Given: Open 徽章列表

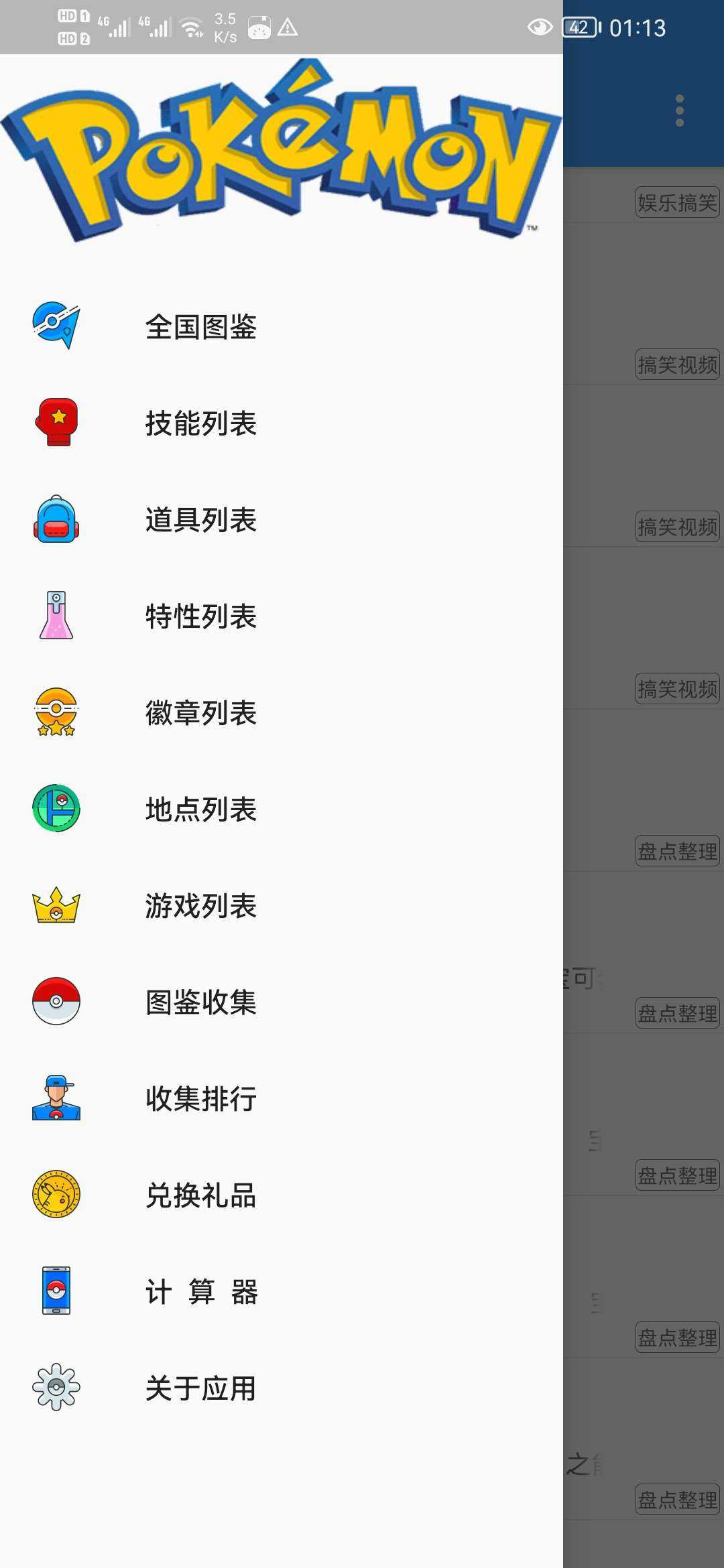Looking at the screenshot, I should (x=282, y=712).
